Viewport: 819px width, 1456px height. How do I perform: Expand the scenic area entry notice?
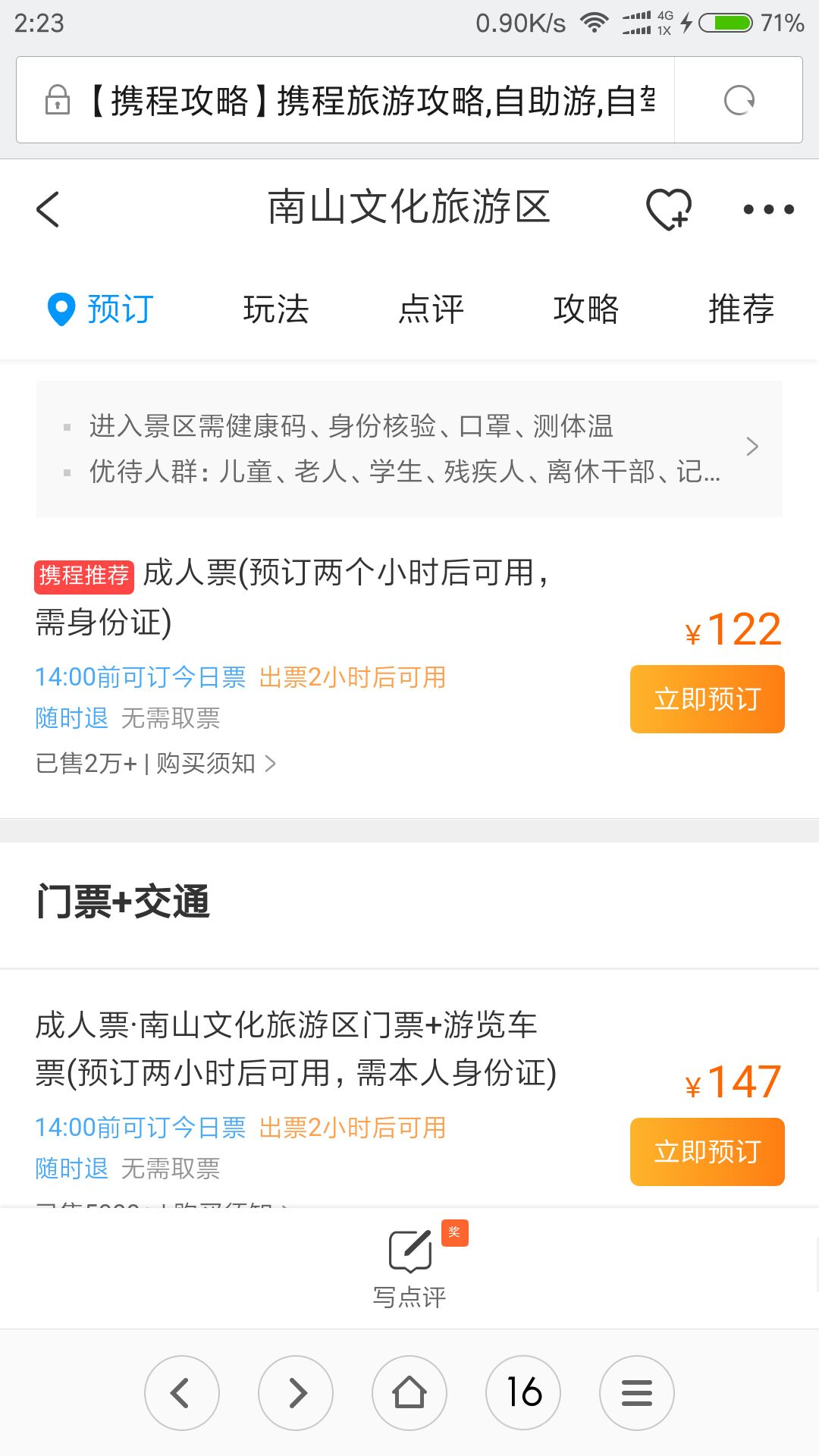[409, 448]
